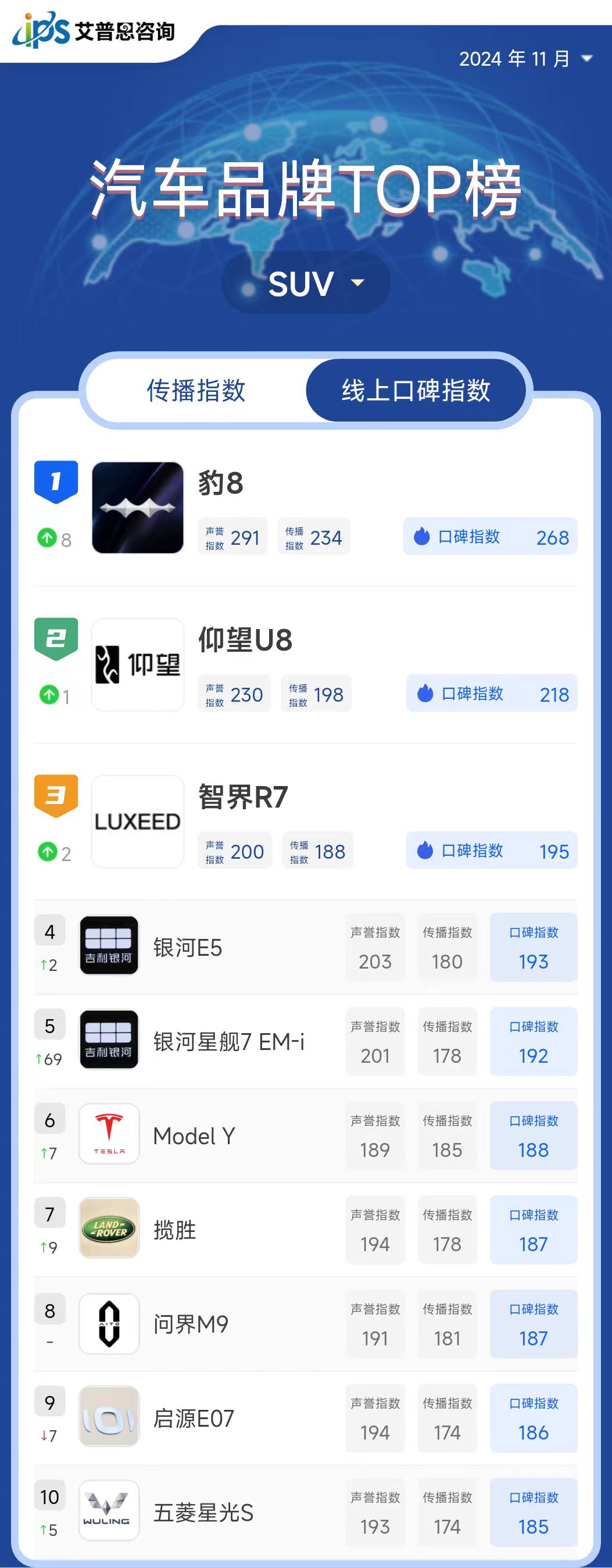This screenshot has height=1568, width=612.
Task: Open the 2024年11月 month dropdown
Action: [x=525, y=59]
